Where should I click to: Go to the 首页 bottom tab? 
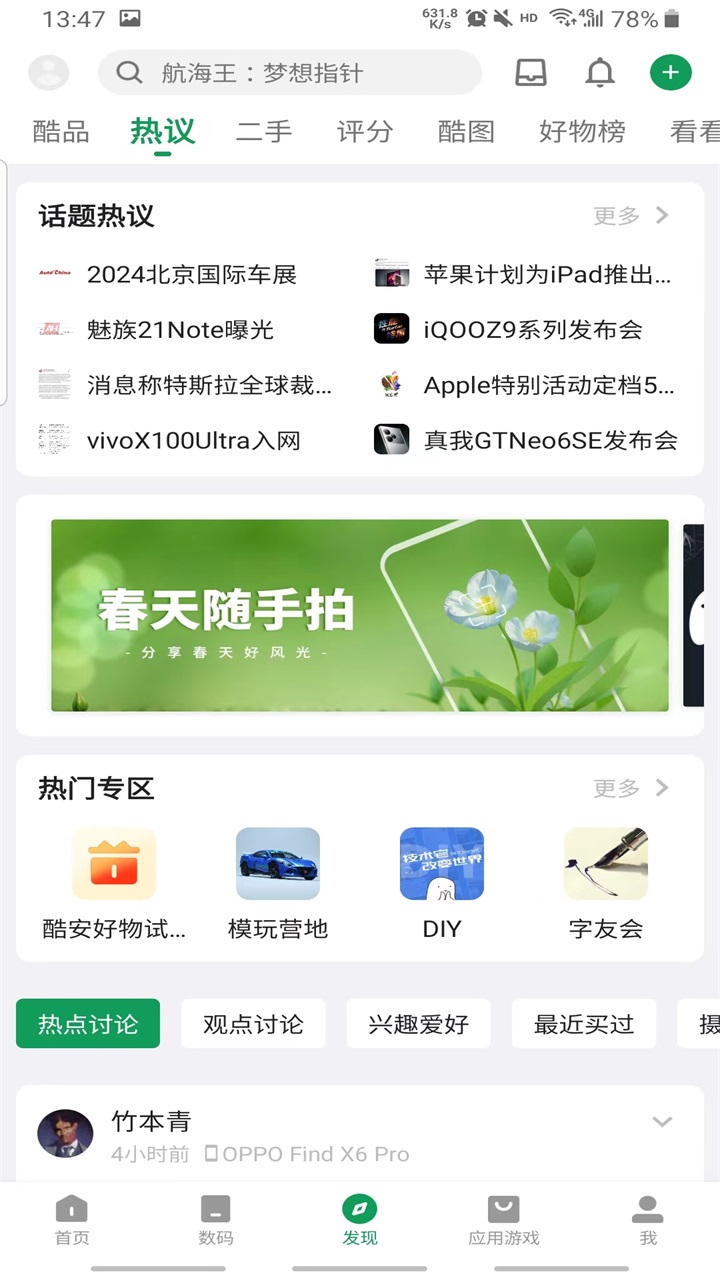tap(72, 1220)
